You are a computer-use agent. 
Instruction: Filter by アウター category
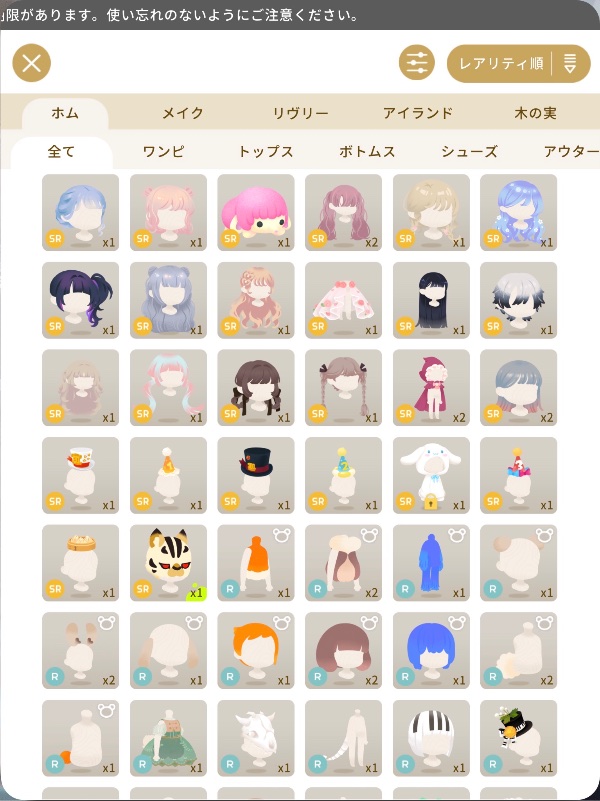(570, 152)
